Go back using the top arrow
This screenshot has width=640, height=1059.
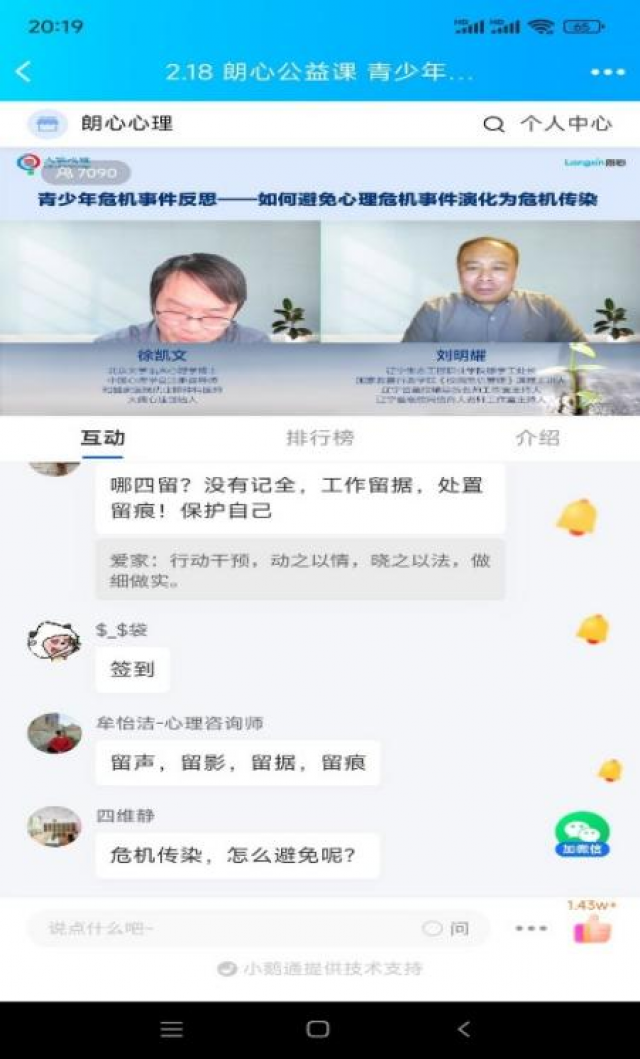[24, 72]
